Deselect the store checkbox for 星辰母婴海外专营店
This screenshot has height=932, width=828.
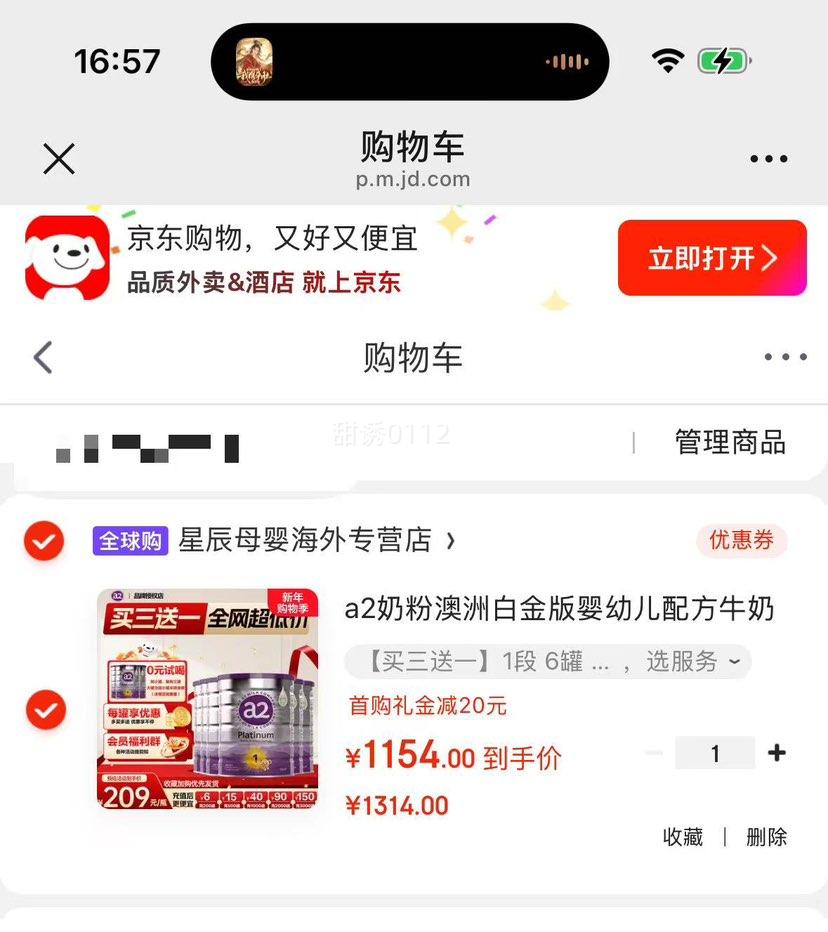(x=44, y=542)
